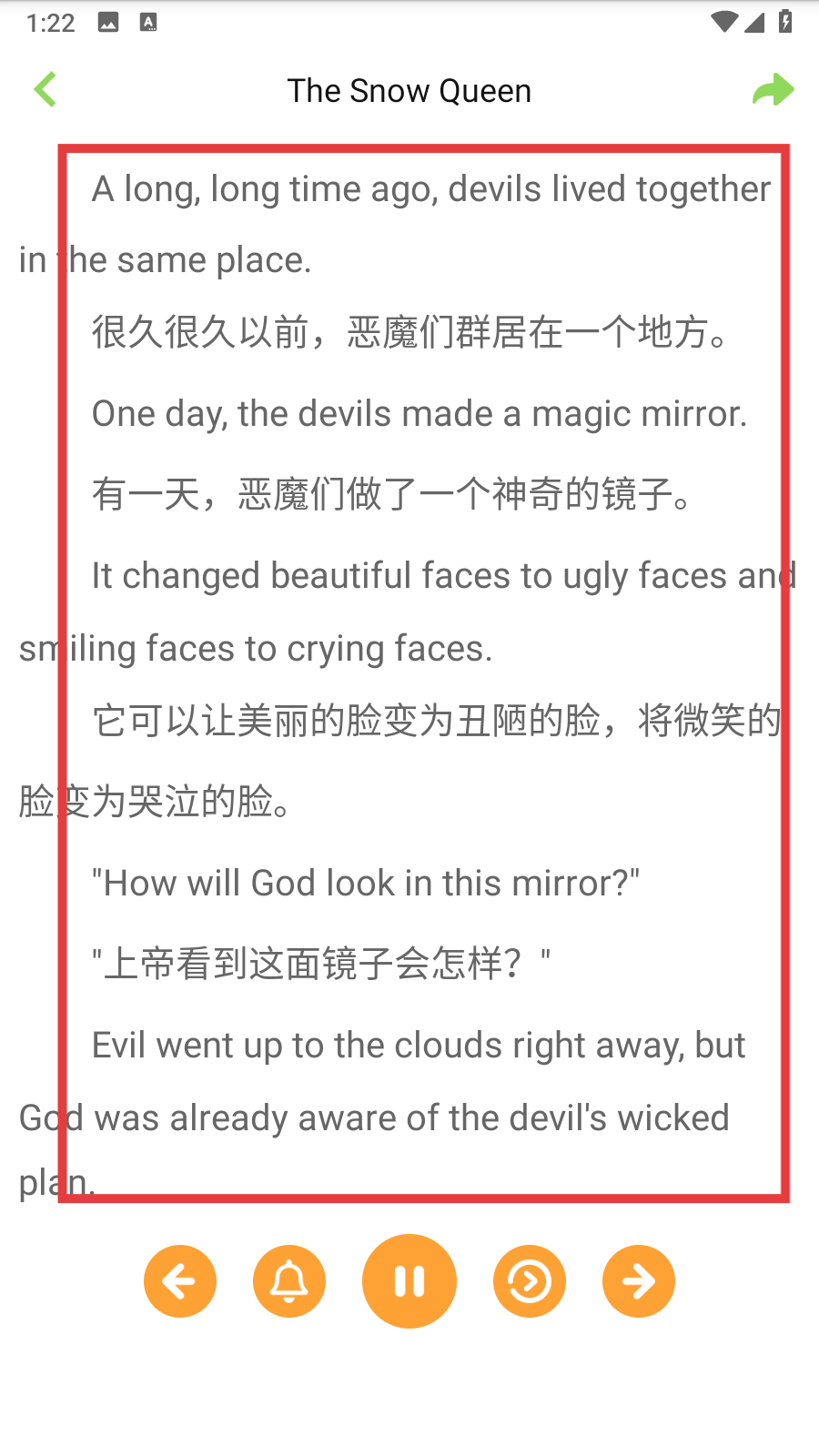This screenshot has width=819, height=1456.
Task: Go back using the green arrow
Action: pyautogui.click(x=45, y=89)
